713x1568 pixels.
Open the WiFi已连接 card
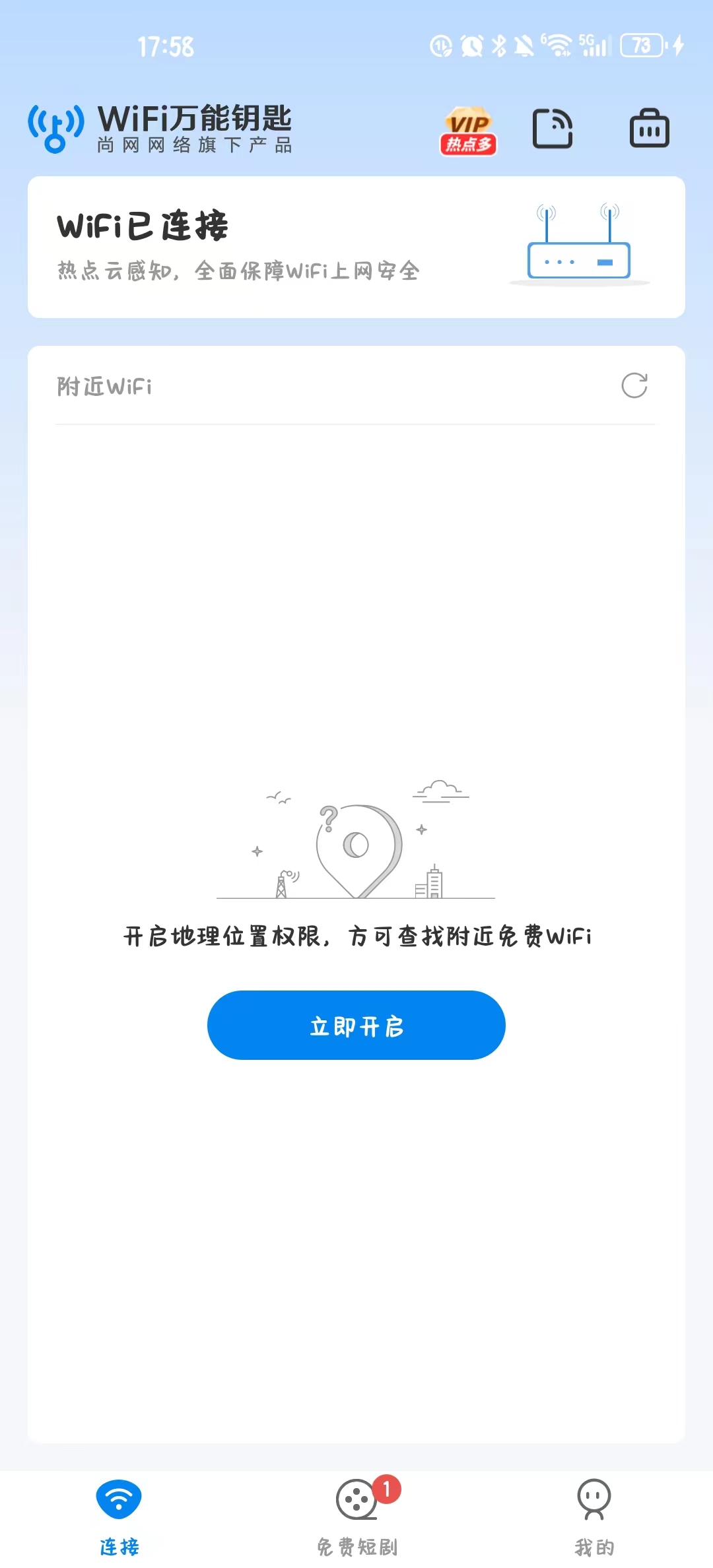pyautogui.click(x=356, y=247)
